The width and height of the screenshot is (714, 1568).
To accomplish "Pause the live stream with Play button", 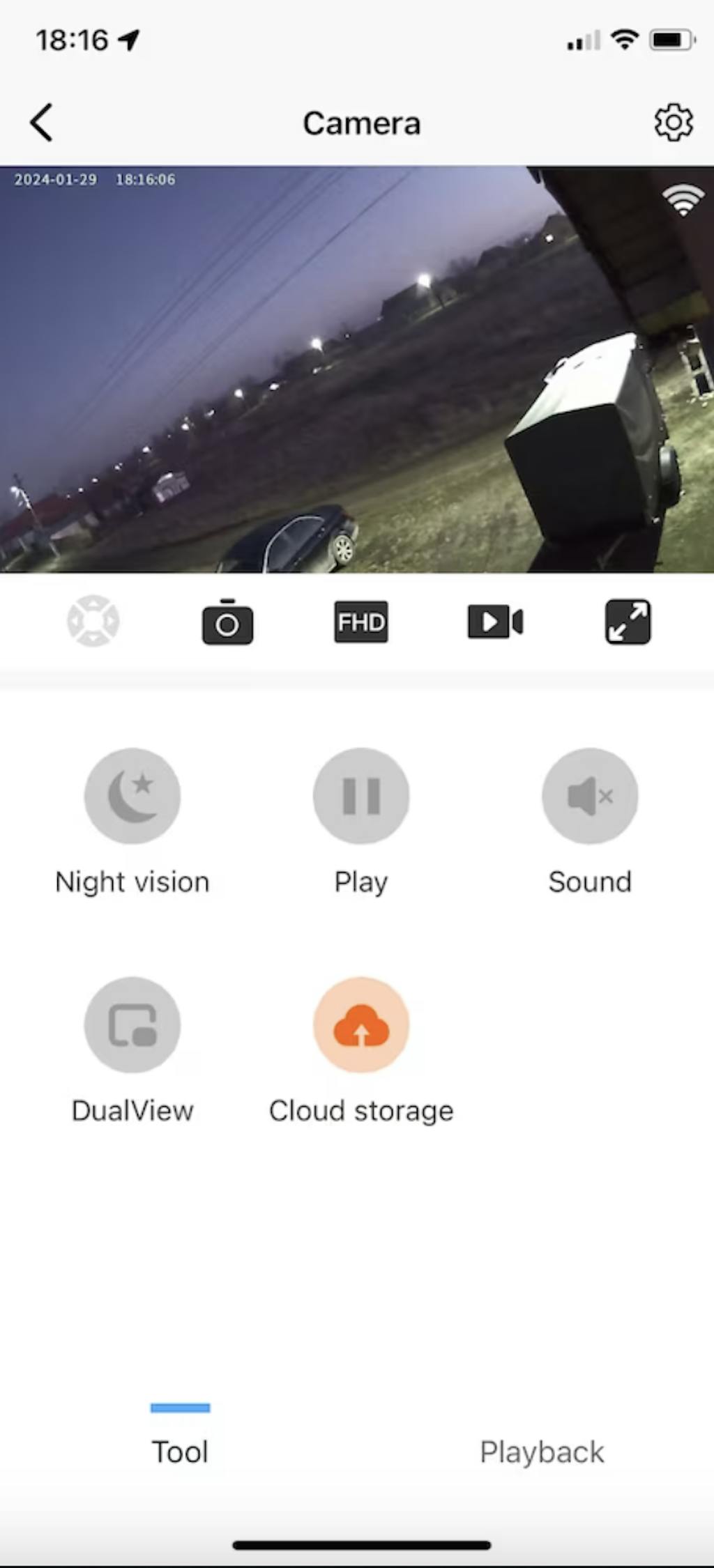I will [361, 796].
